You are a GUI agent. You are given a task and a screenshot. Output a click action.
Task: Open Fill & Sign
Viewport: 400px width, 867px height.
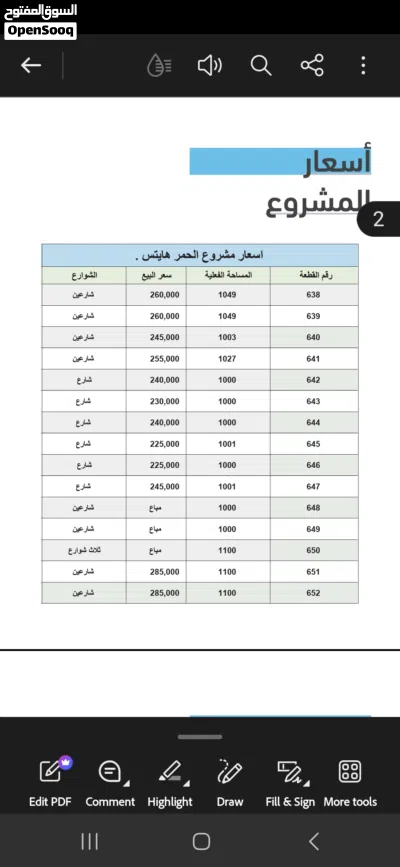click(x=290, y=783)
